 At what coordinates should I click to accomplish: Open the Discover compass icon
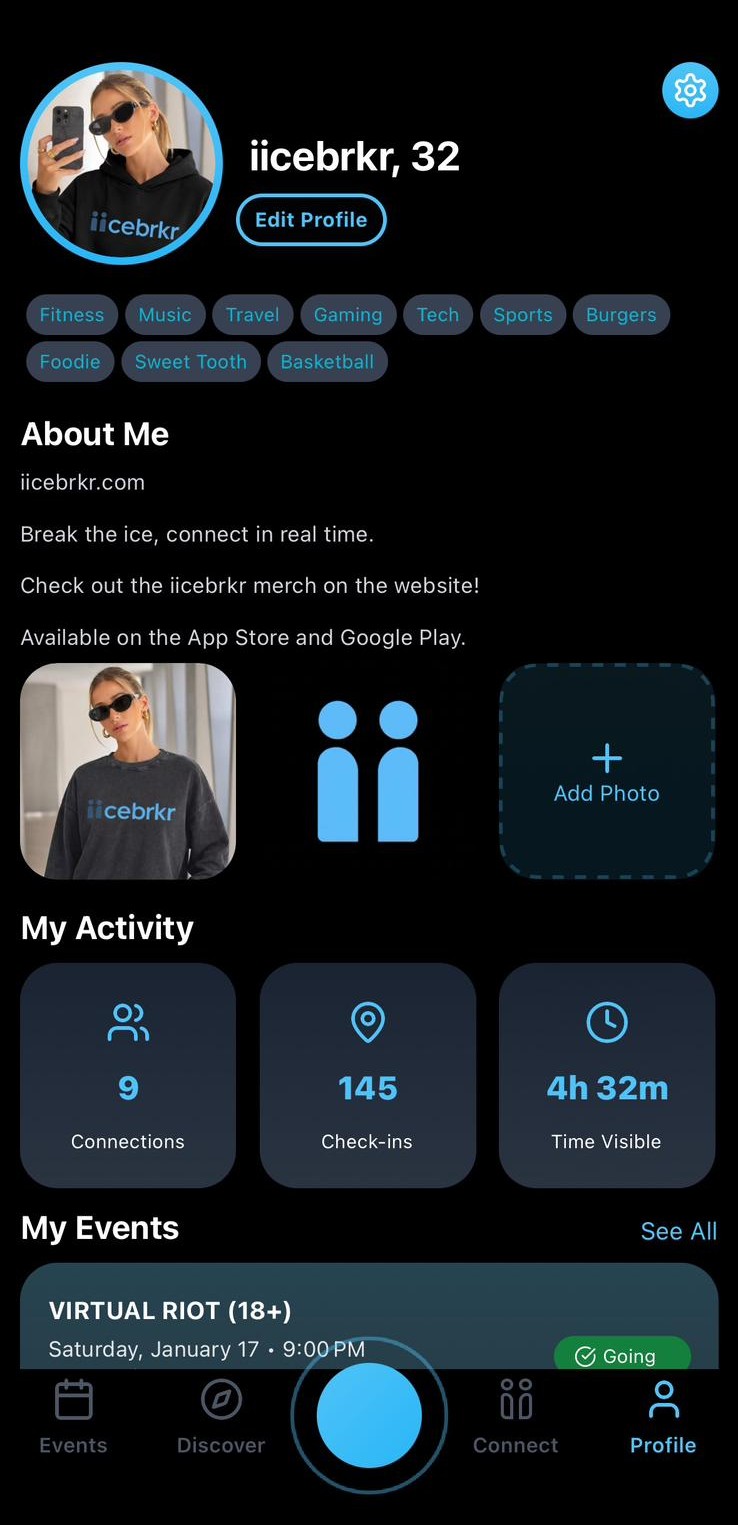pos(221,1398)
